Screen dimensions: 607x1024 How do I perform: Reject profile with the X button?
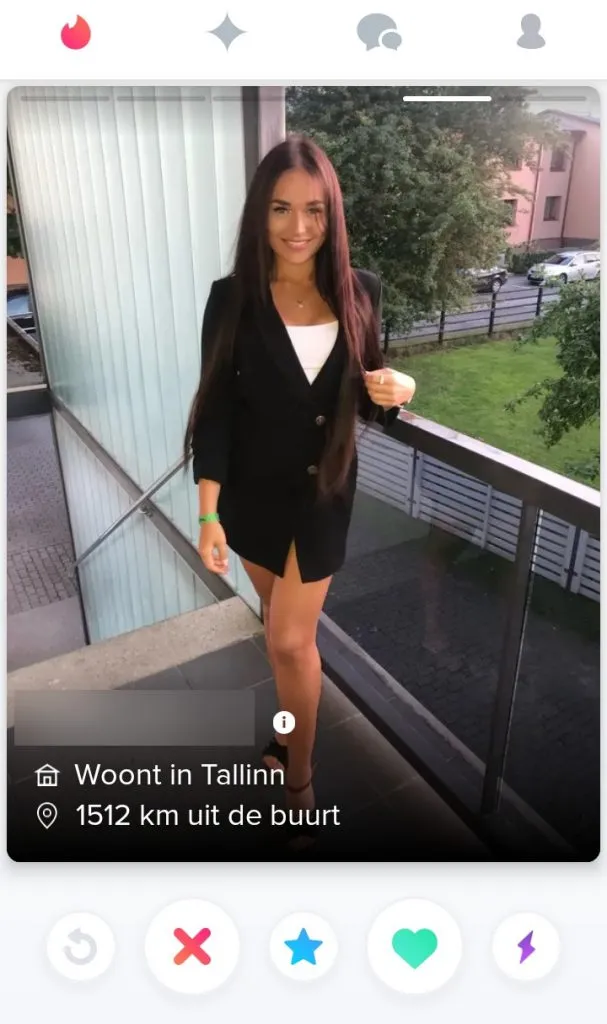pos(192,947)
